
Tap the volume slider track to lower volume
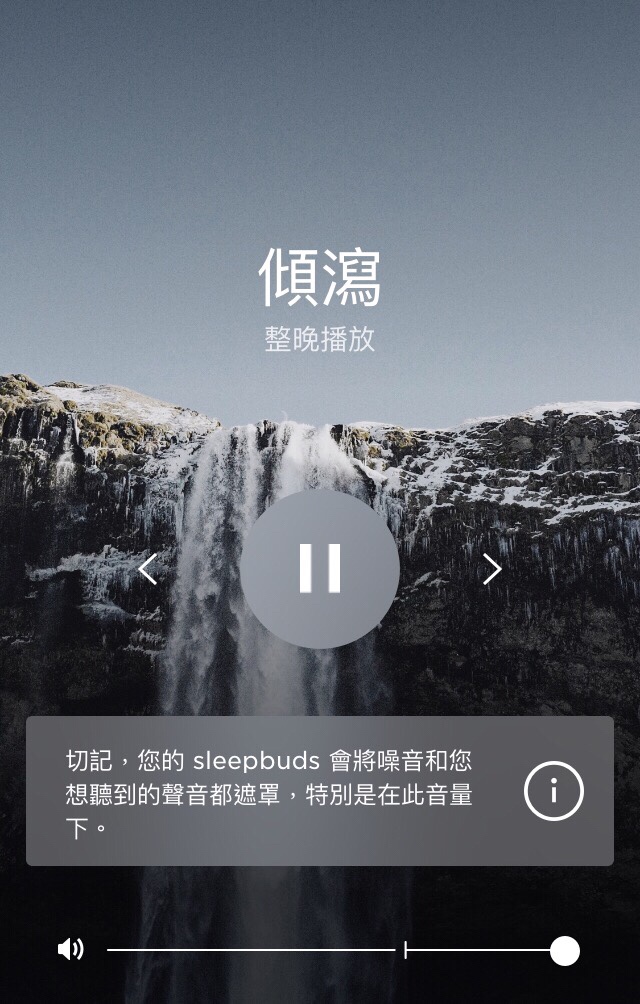(x=250, y=950)
